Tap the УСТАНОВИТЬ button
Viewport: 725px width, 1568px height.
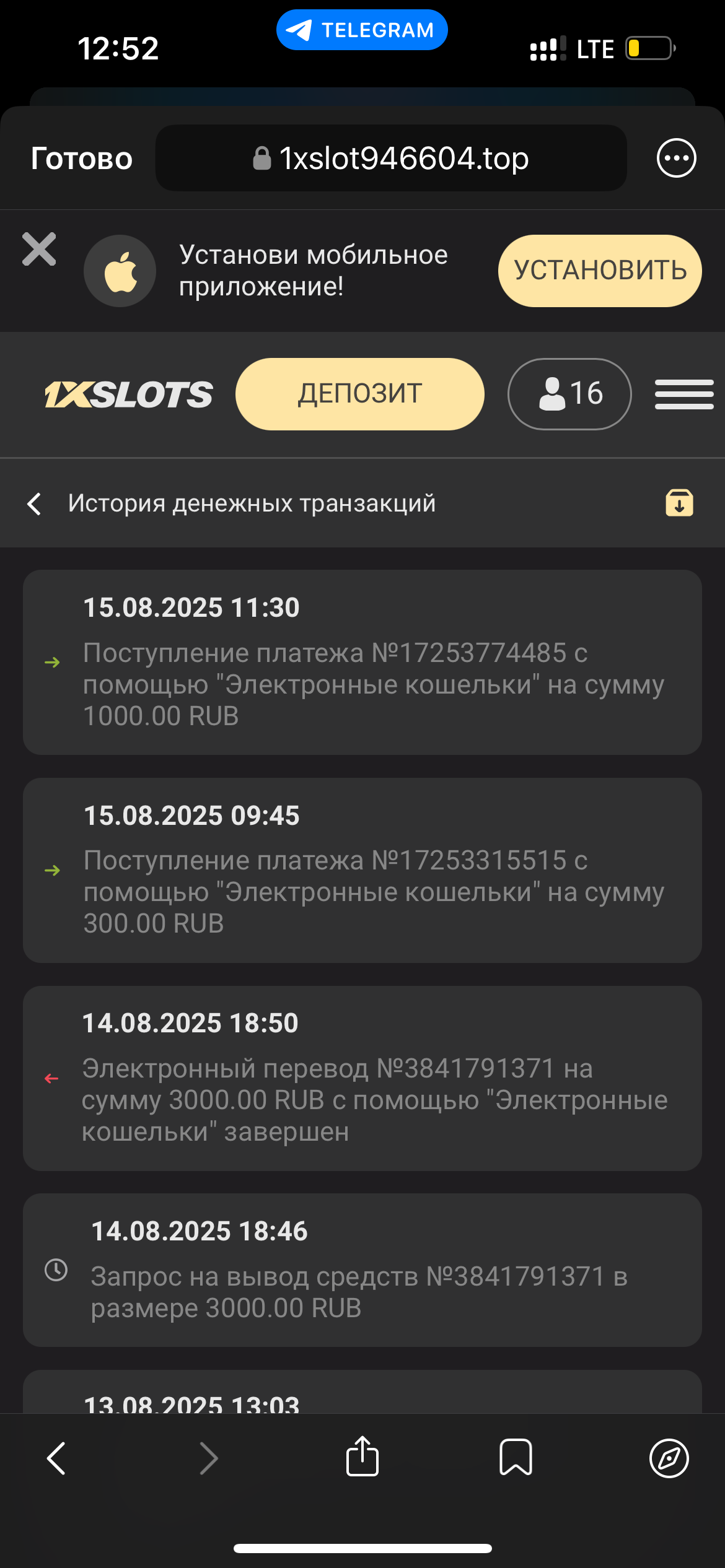pyautogui.click(x=599, y=271)
